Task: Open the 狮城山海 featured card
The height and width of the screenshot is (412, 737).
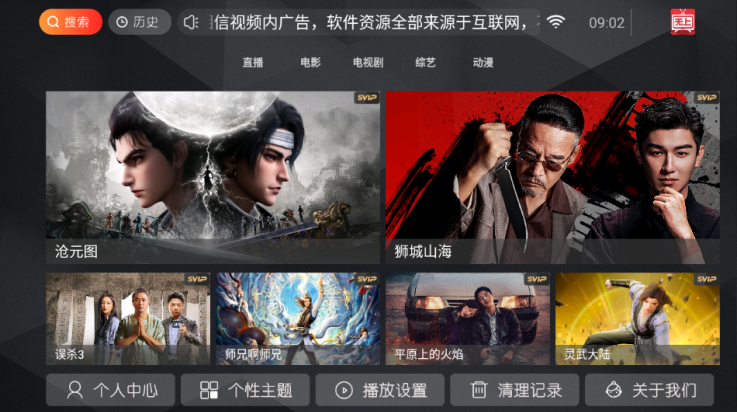Action: coord(552,178)
